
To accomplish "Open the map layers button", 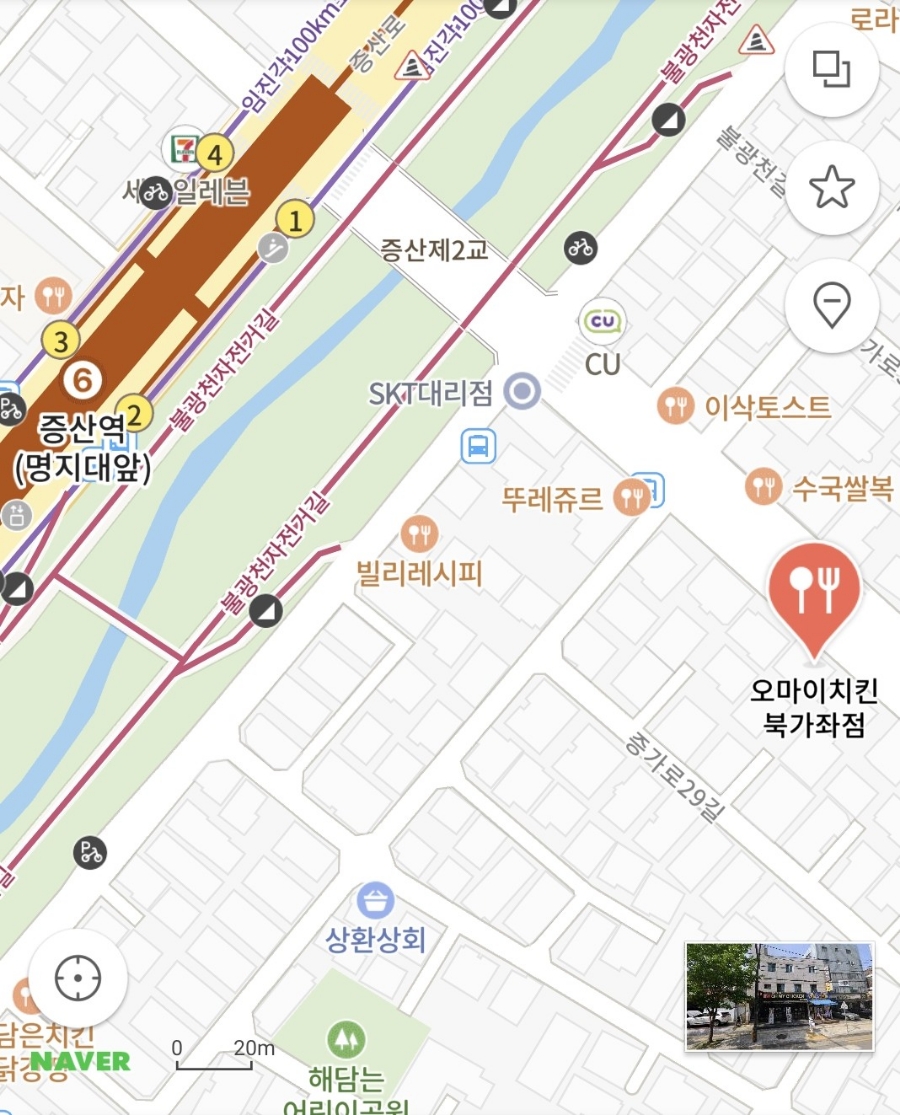I will [831, 69].
